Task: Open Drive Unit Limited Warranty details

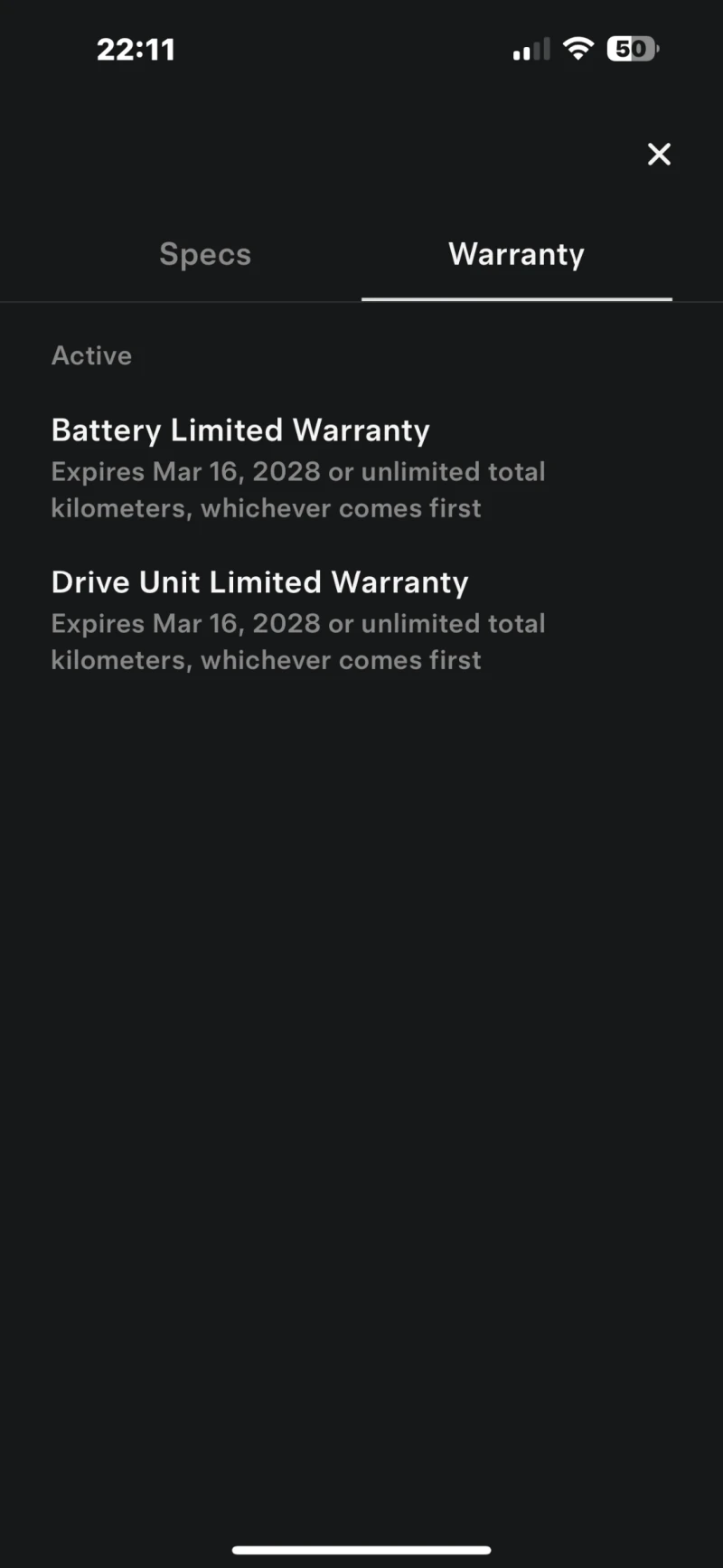Action: tap(259, 582)
